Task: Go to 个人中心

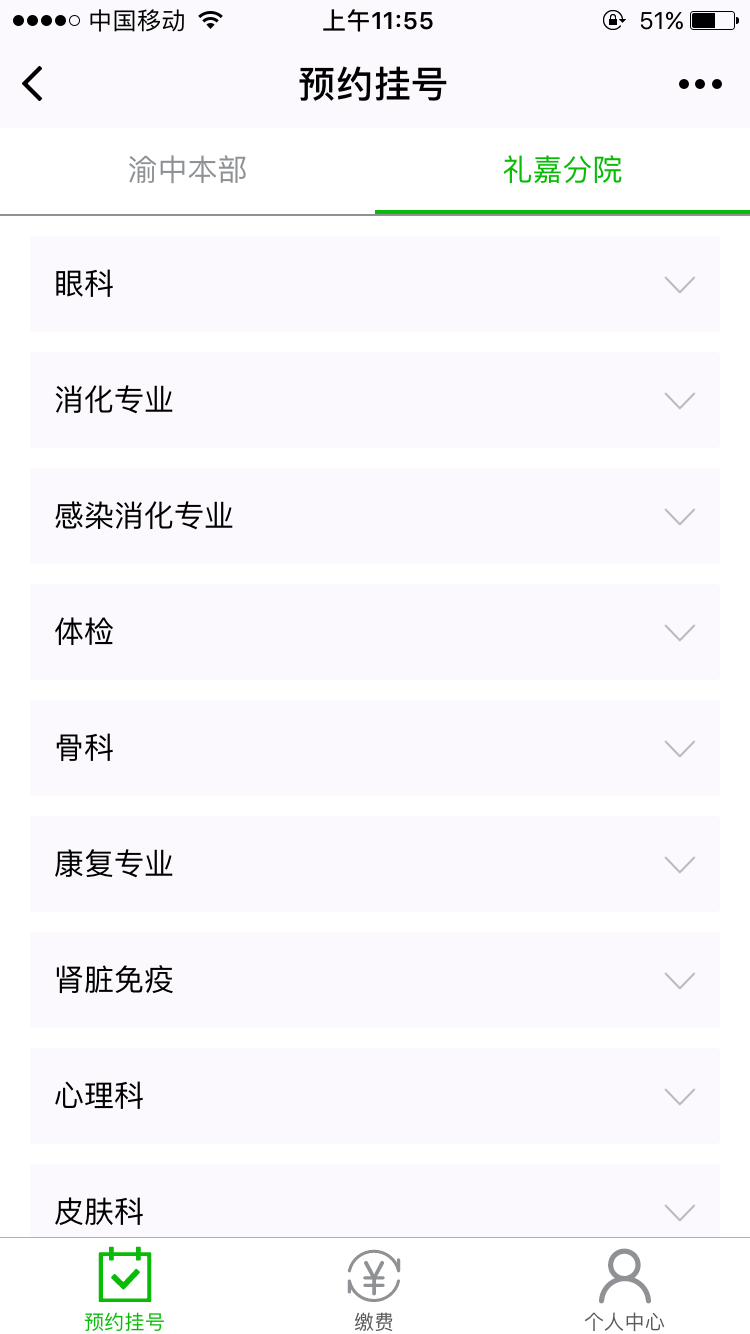Action: (x=624, y=1288)
